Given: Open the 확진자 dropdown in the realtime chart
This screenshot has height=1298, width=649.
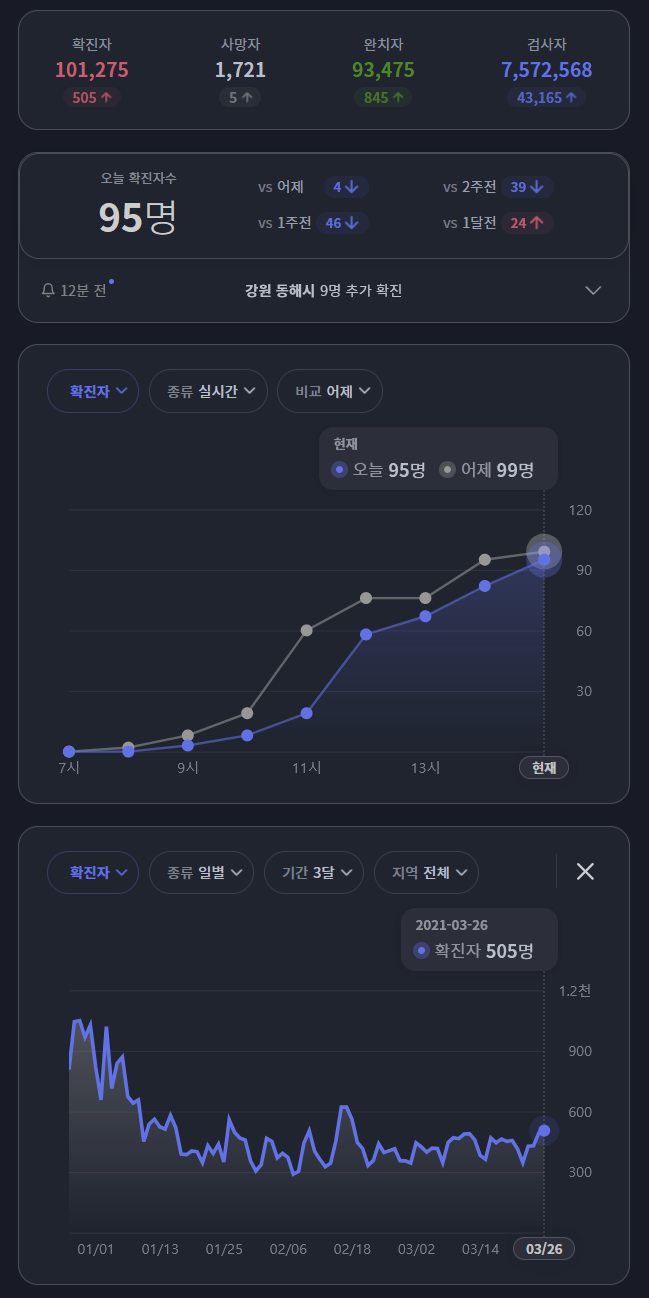Looking at the screenshot, I should coord(93,391).
